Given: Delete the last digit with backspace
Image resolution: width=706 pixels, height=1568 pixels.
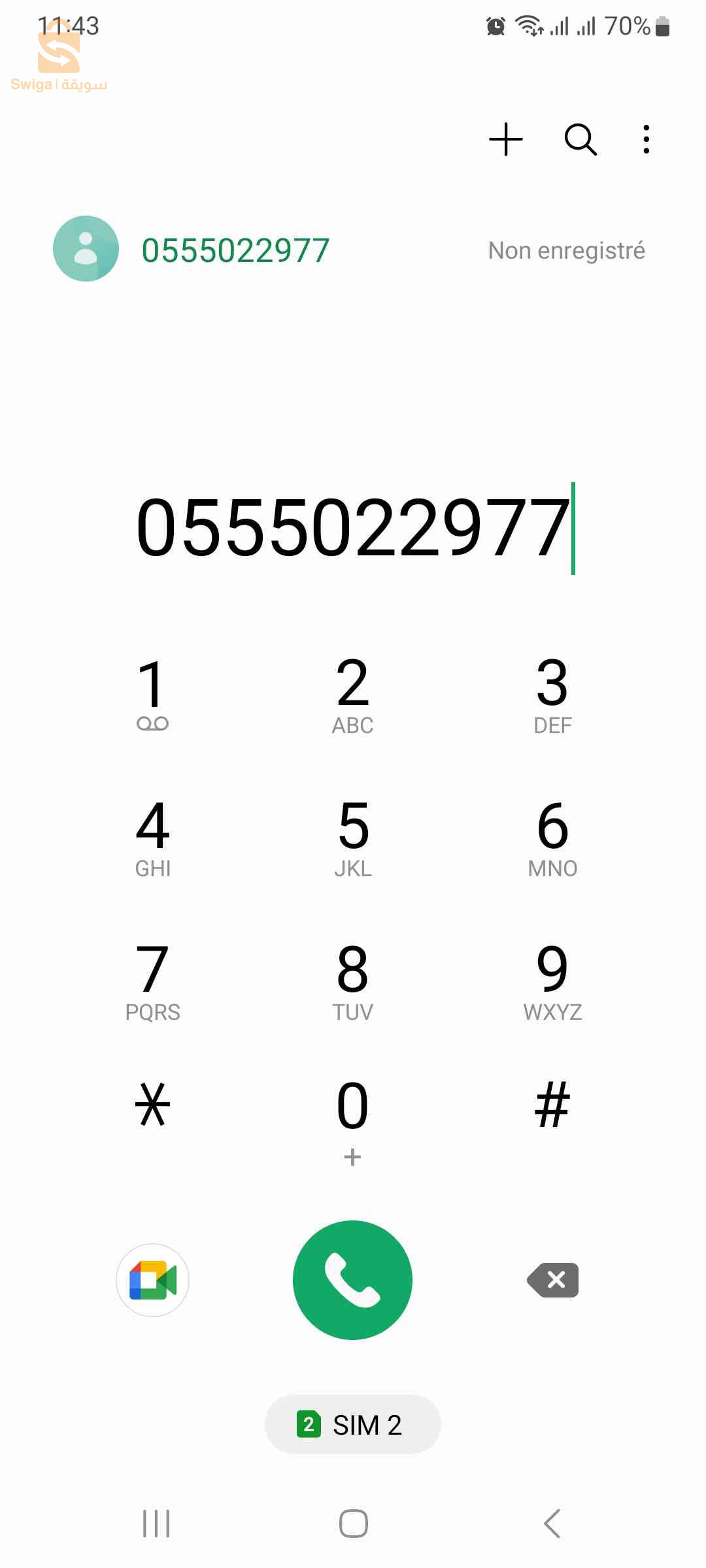Looking at the screenshot, I should [x=554, y=1280].
